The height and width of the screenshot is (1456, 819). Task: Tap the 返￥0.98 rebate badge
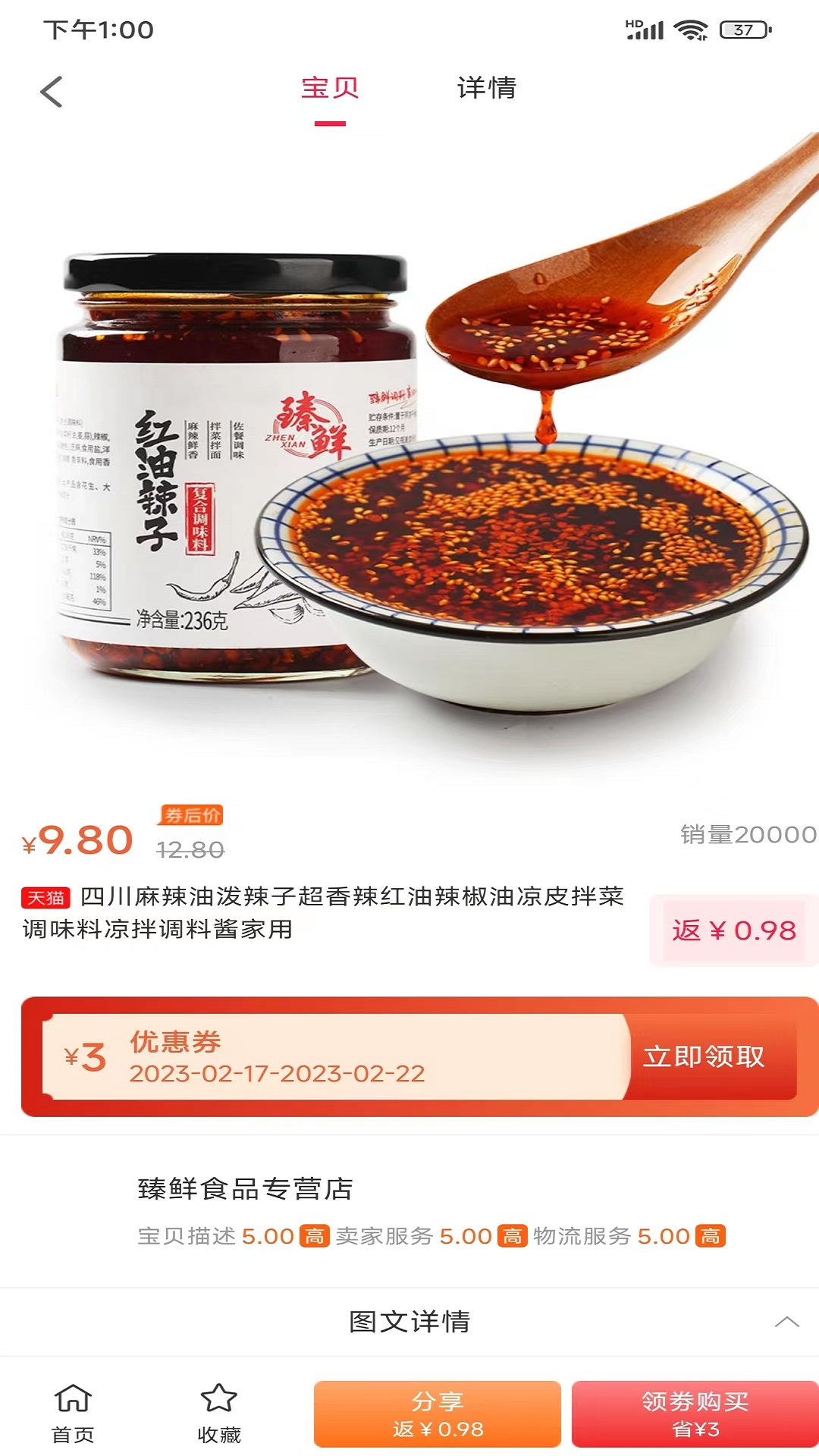[733, 930]
